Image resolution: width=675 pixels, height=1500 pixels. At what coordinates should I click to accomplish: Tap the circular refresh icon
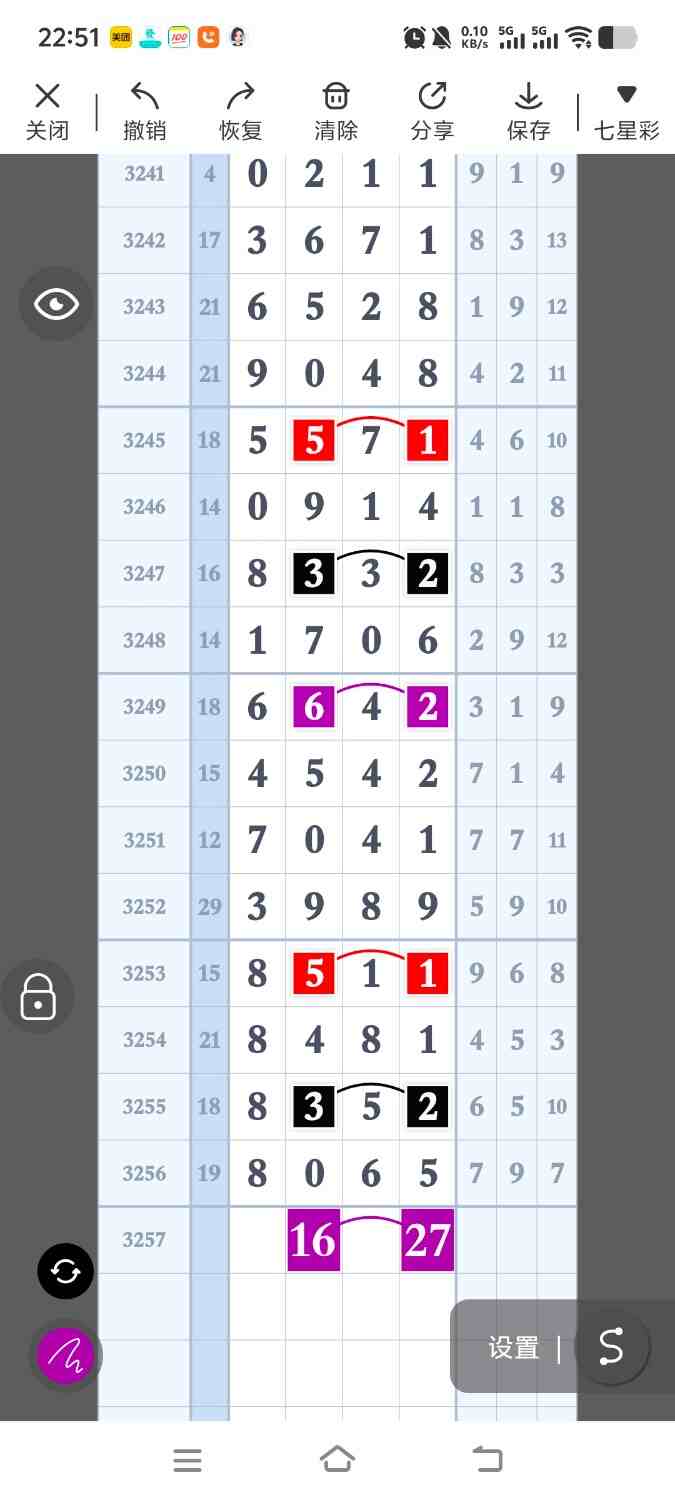[65, 1271]
